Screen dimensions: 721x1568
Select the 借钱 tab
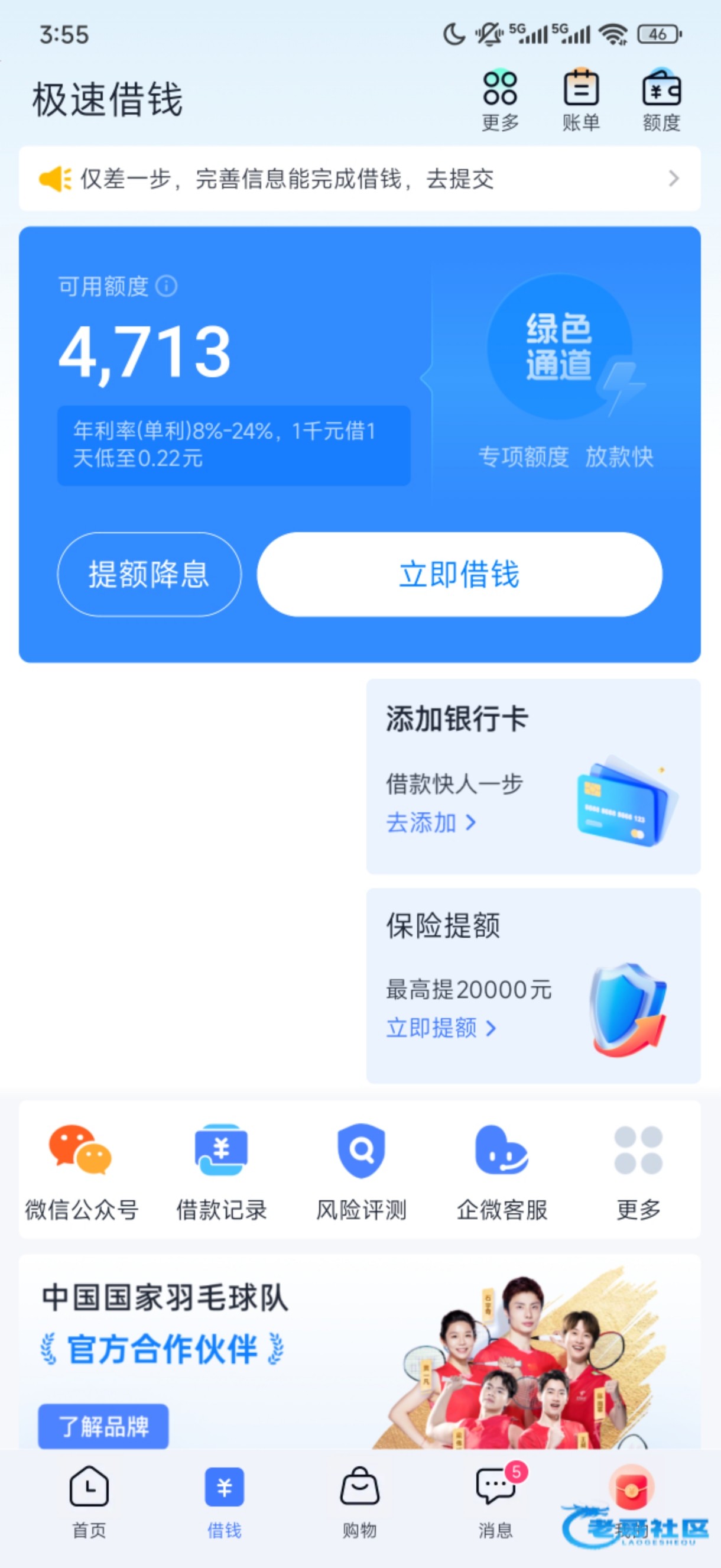click(225, 1500)
